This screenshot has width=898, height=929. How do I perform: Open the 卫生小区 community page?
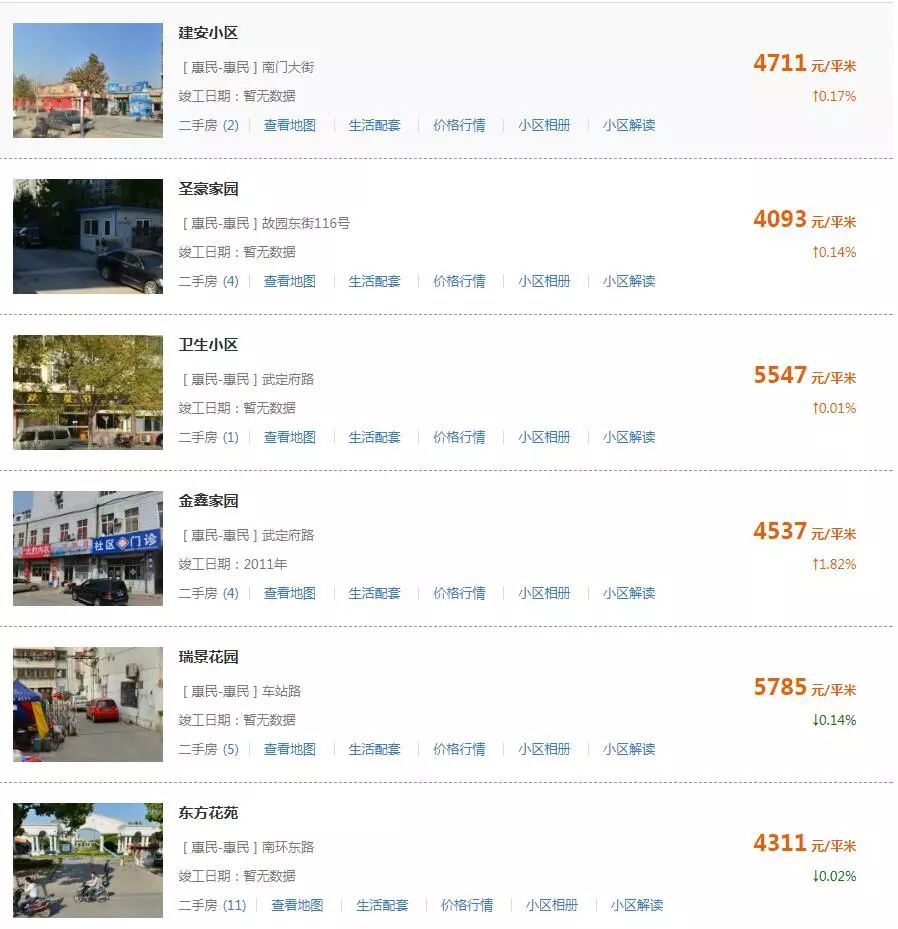(x=210, y=344)
